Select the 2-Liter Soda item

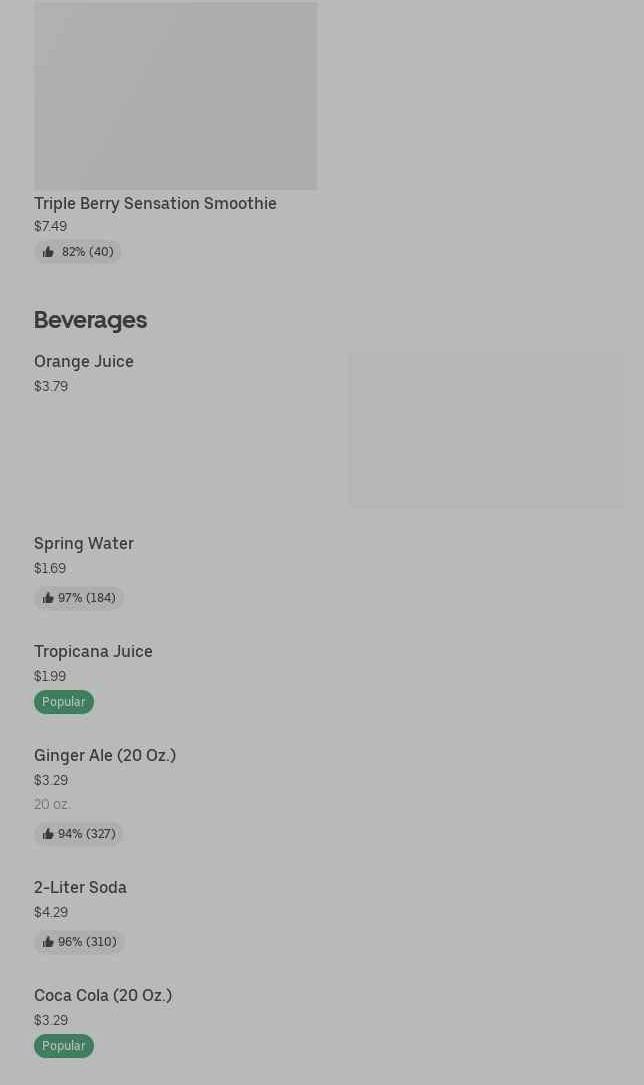point(80,888)
